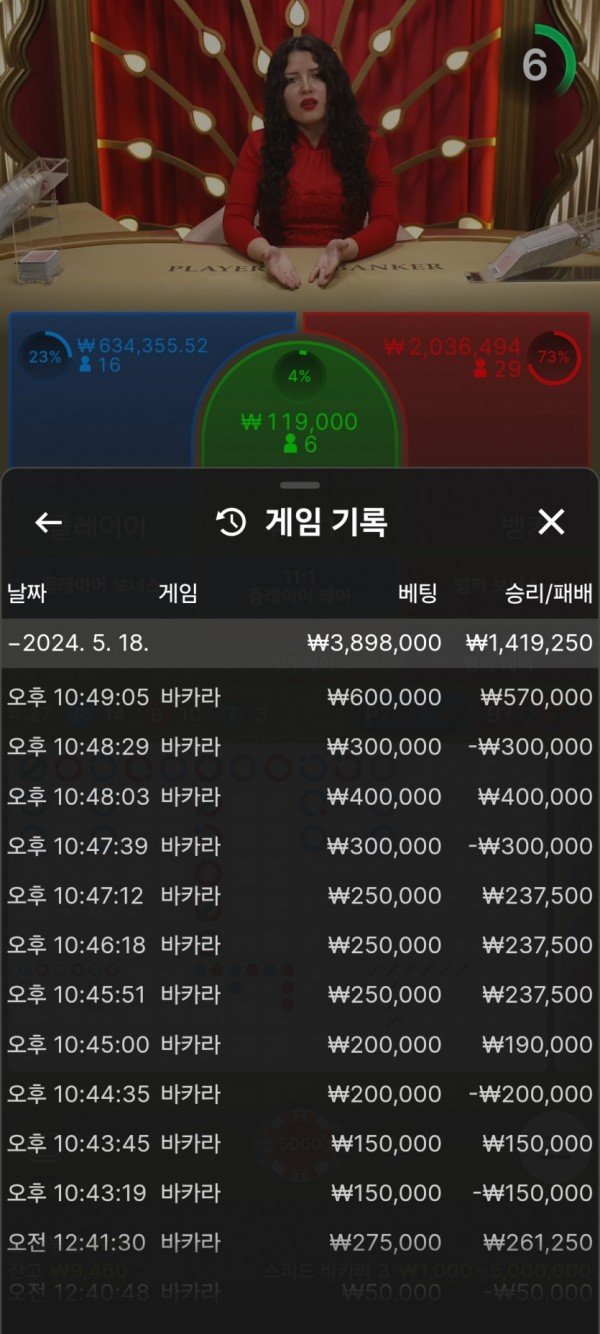600x1334 pixels.
Task: Open the 10:49:05 baccarat round details
Action: pyautogui.click(x=300, y=697)
